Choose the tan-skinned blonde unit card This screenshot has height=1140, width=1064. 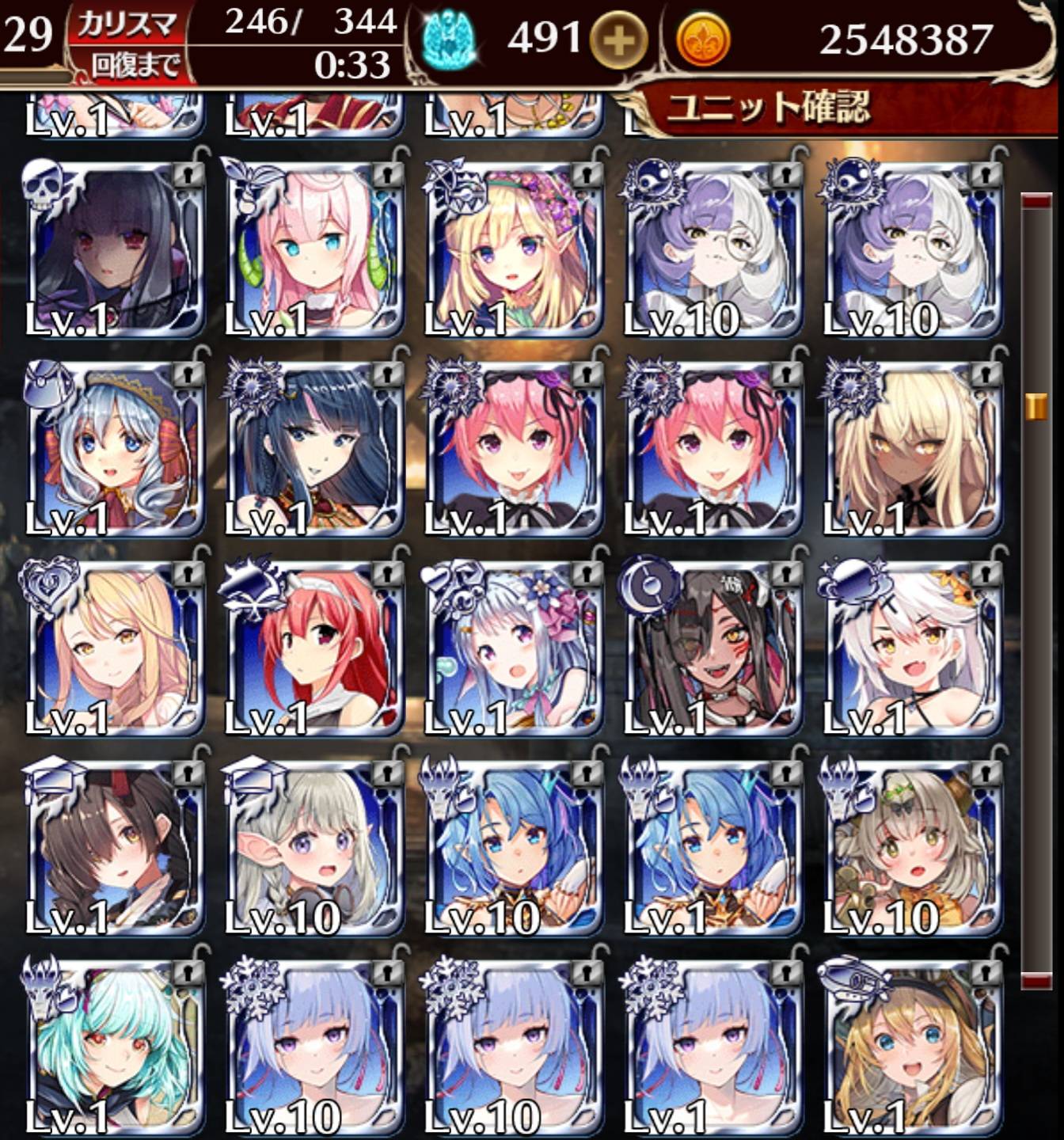[x=914, y=449]
